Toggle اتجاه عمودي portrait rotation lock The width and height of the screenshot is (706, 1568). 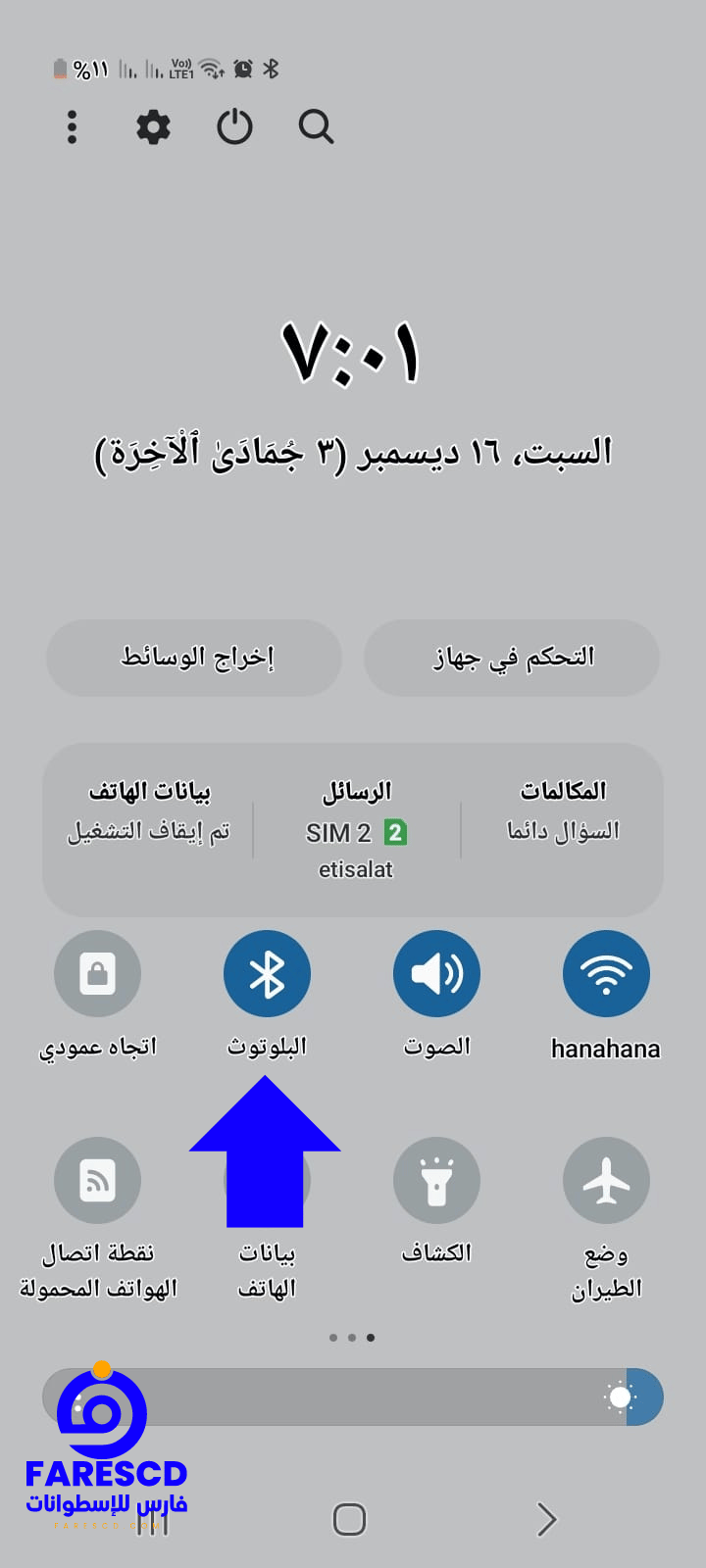pos(97,973)
